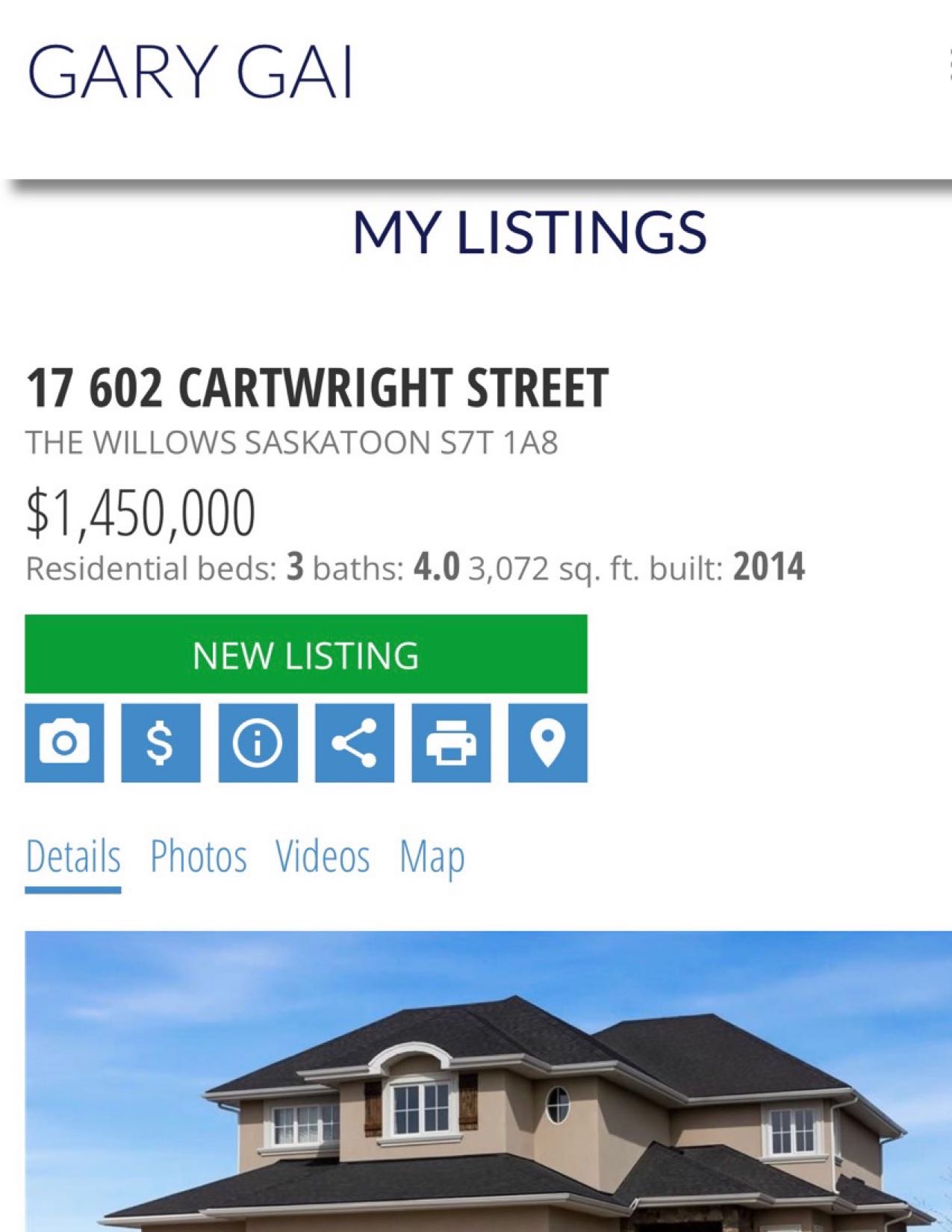Share this Cartwright Street listing
The height and width of the screenshot is (1232, 952).
355,743
